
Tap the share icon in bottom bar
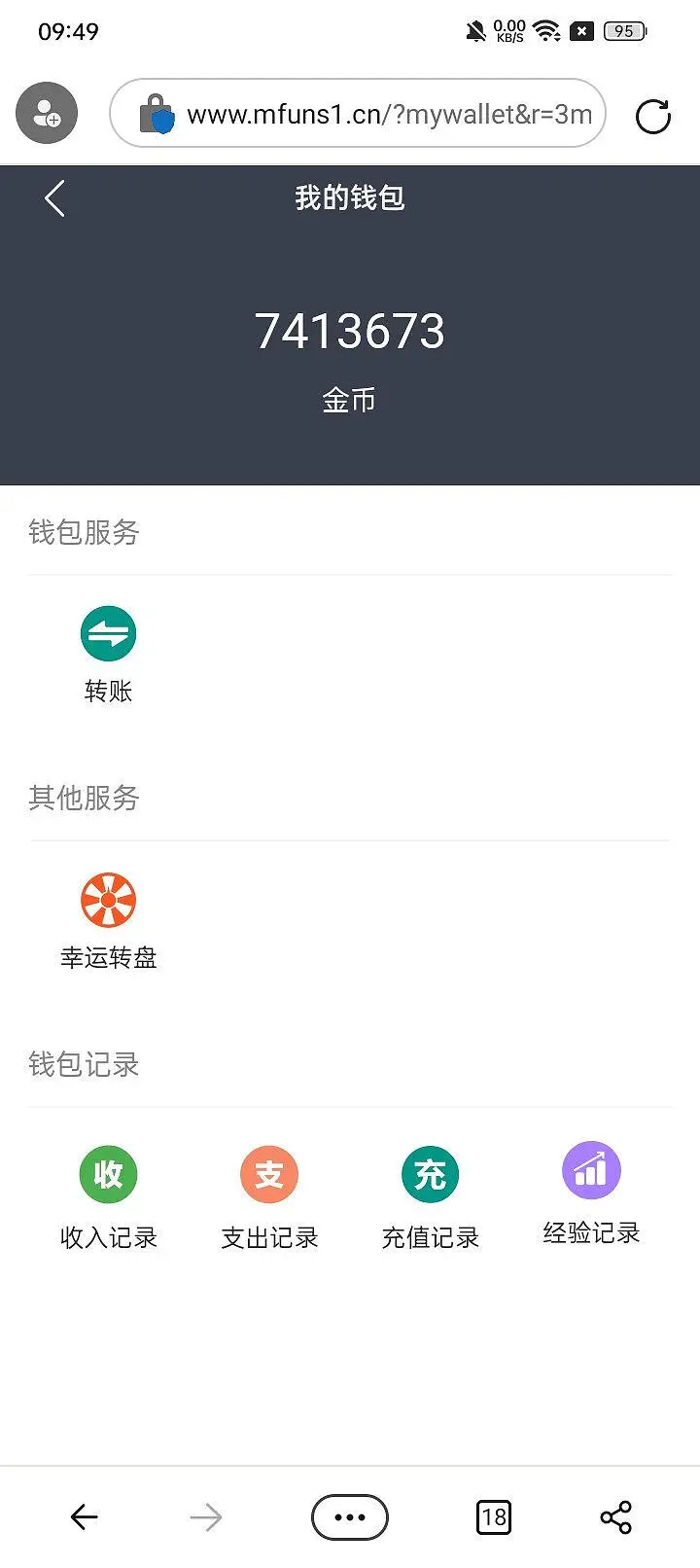(614, 1515)
